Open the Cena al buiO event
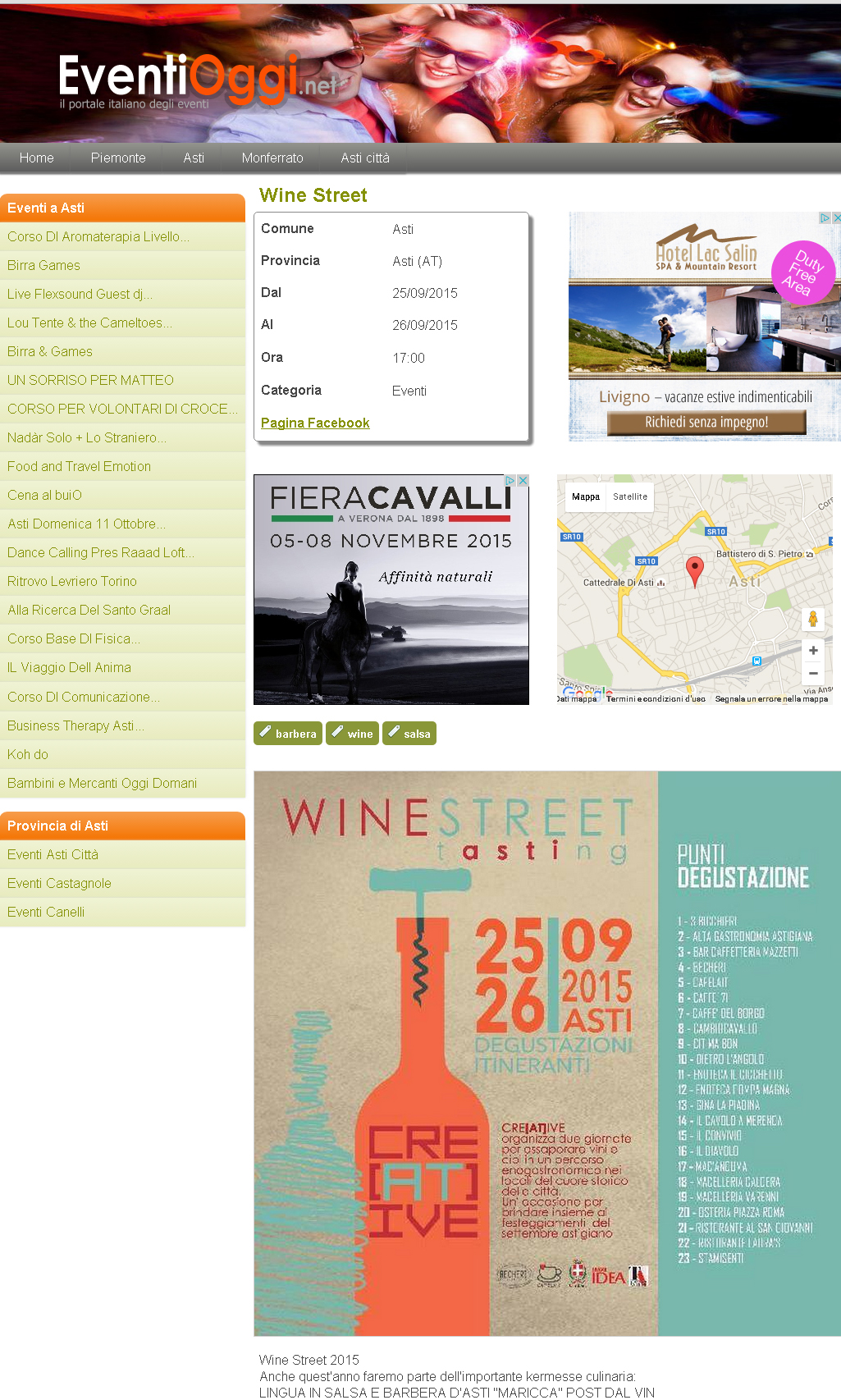The width and height of the screenshot is (841, 1400). (x=44, y=495)
